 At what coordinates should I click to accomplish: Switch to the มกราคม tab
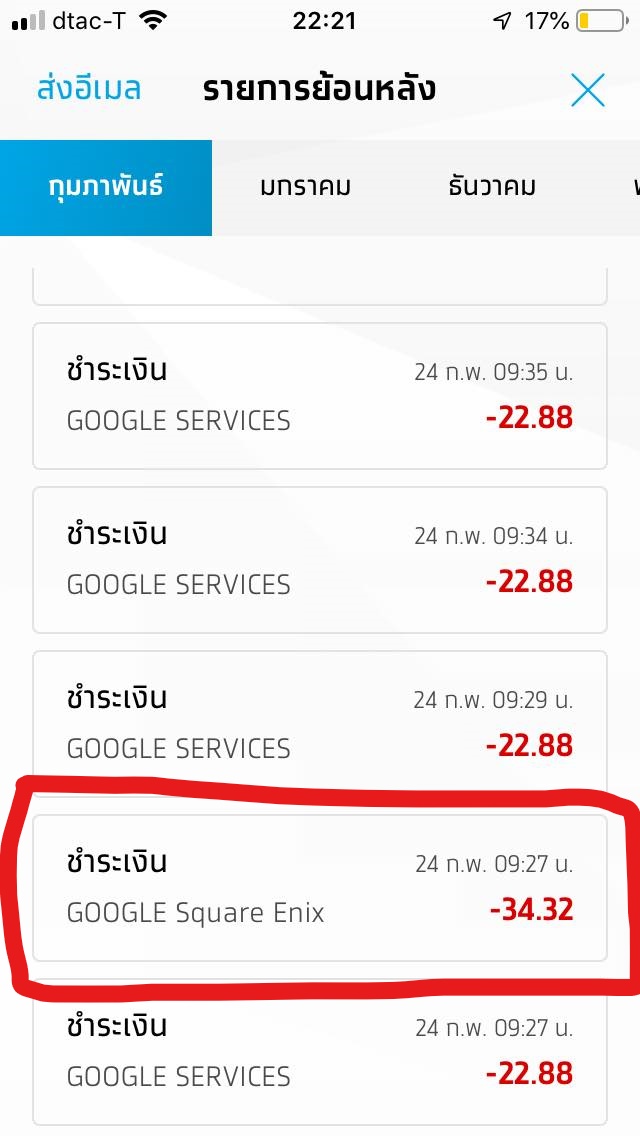click(x=305, y=188)
